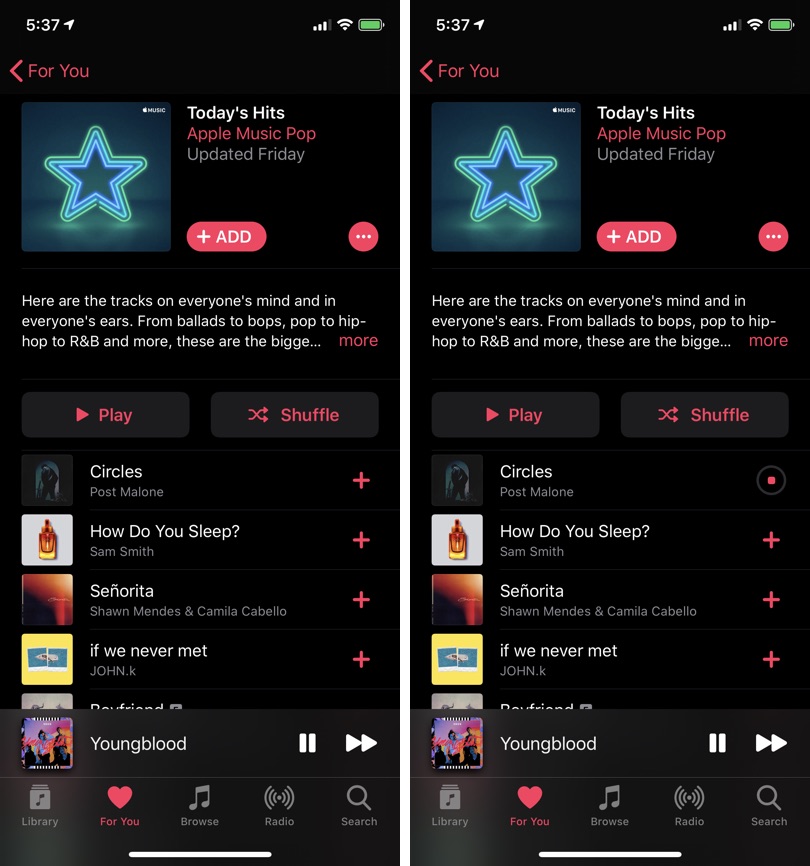
Task: Switch to Browse tab in left screenshot
Action: tap(200, 805)
